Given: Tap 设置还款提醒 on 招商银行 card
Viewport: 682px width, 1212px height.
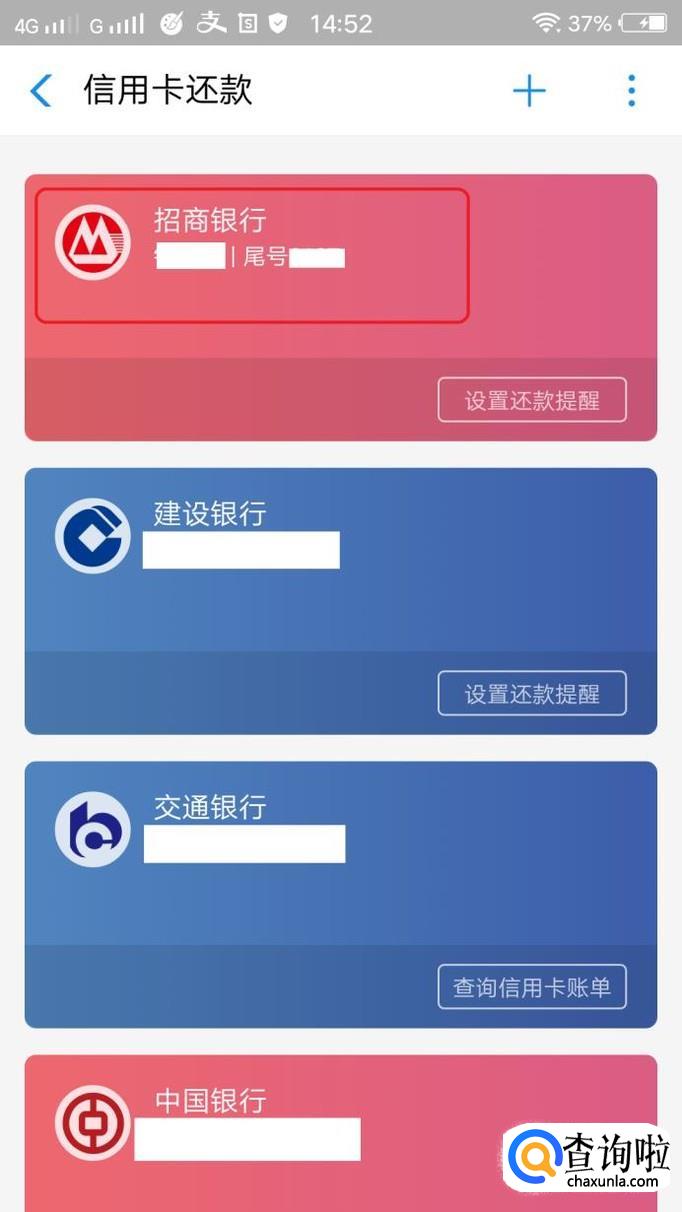Looking at the screenshot, I should click(532, 400).
